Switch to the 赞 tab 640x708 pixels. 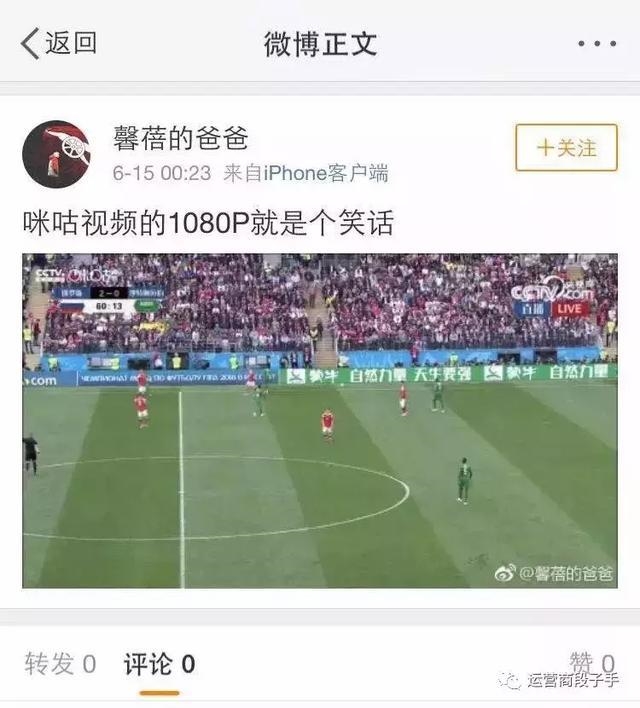[x=592, y=663]
